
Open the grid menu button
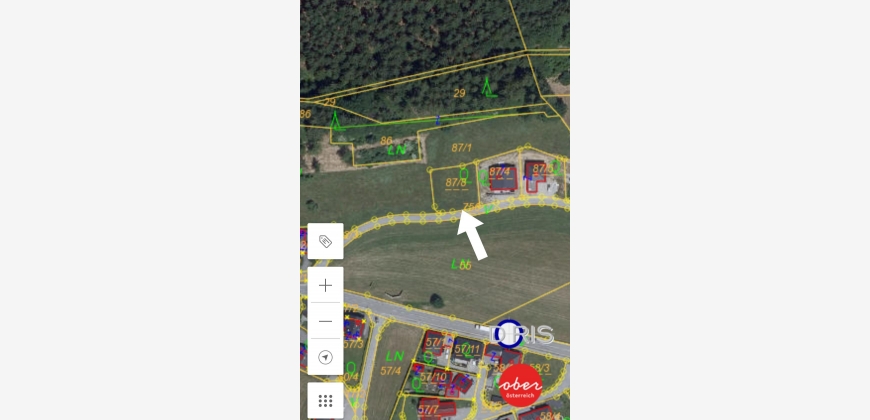point(325,400)
